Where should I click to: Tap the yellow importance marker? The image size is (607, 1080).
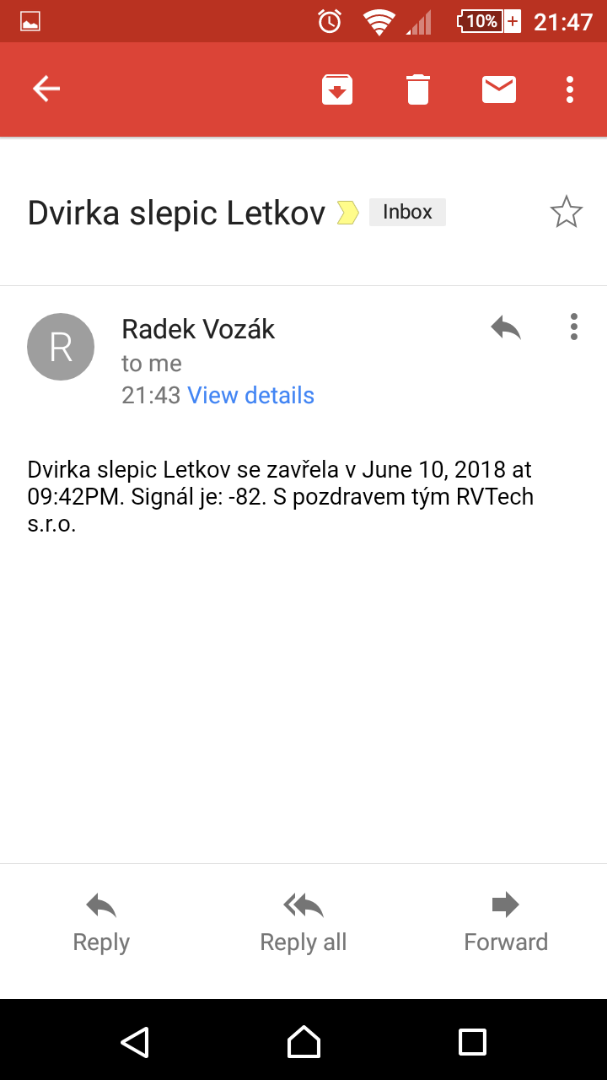pos(348,213)
